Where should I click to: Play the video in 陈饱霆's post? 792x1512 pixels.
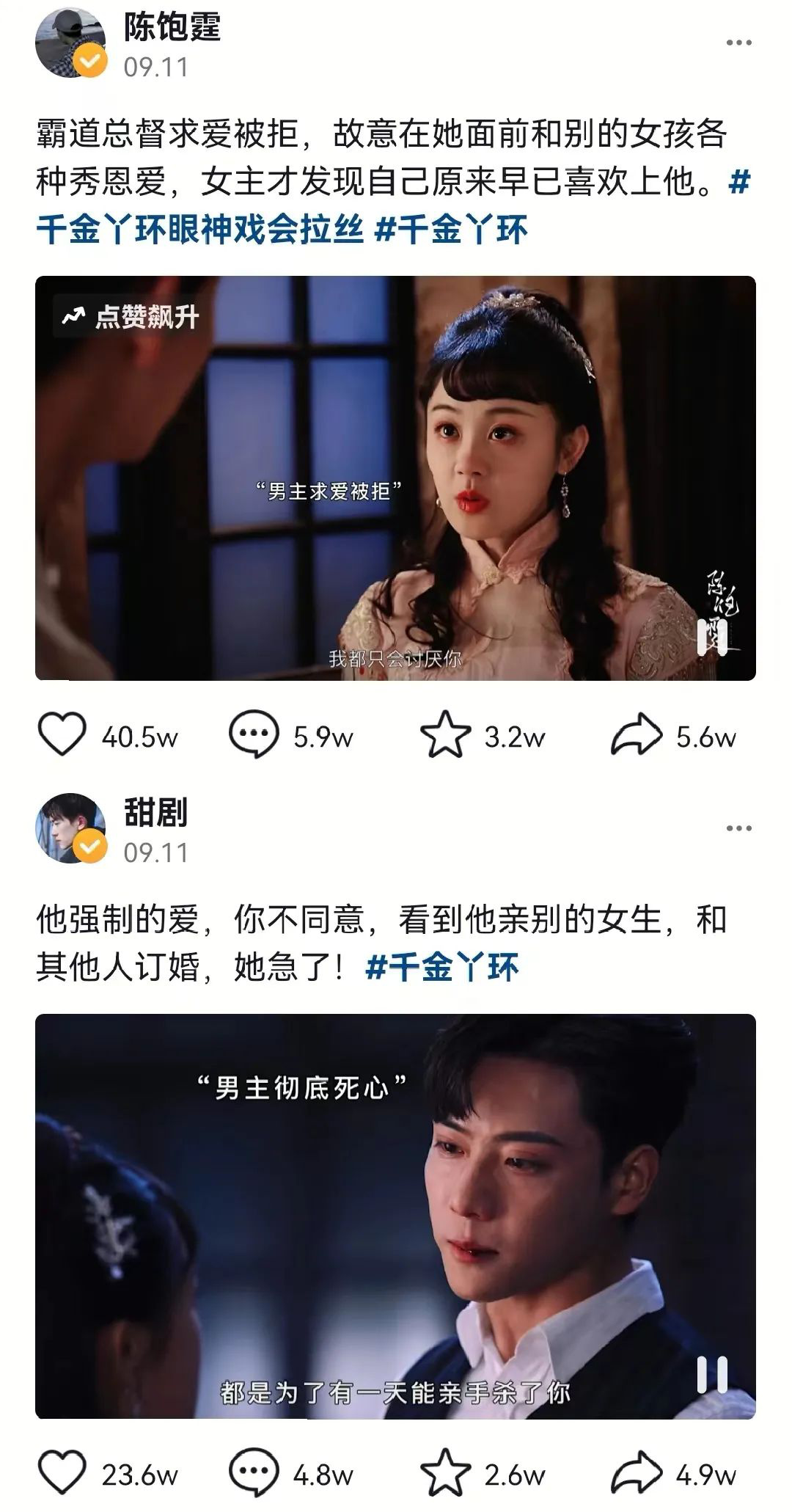tap(395, 478)
